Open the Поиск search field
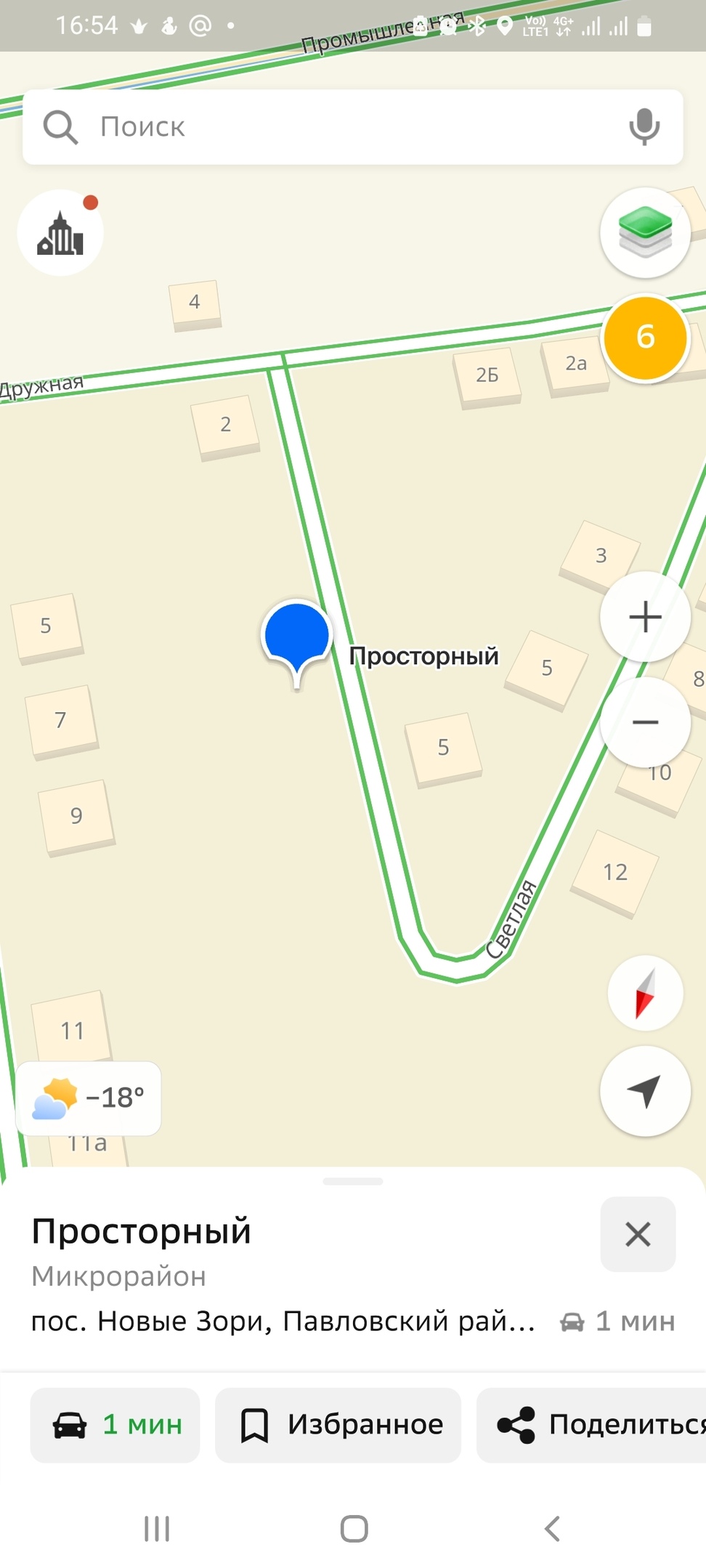Viewport: 706px width, 1568px height. click(291, 127)
